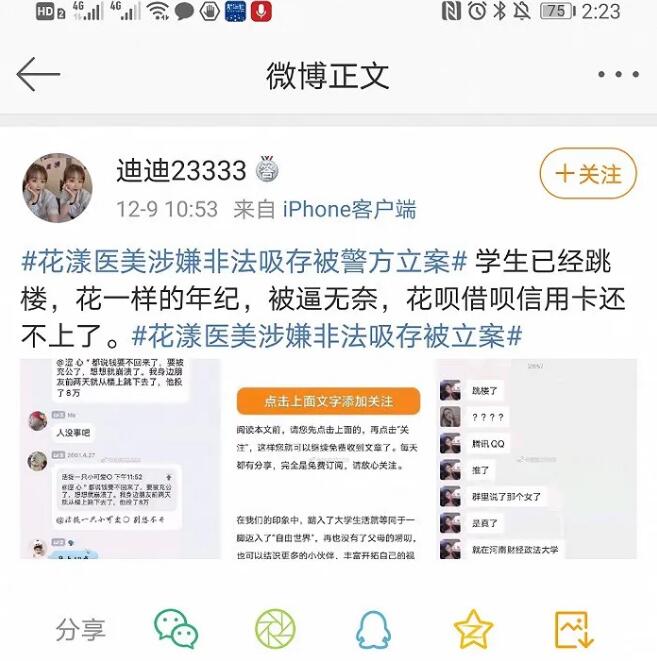View the third image with chat messages
657x661 pixels.
coord(536,458)
